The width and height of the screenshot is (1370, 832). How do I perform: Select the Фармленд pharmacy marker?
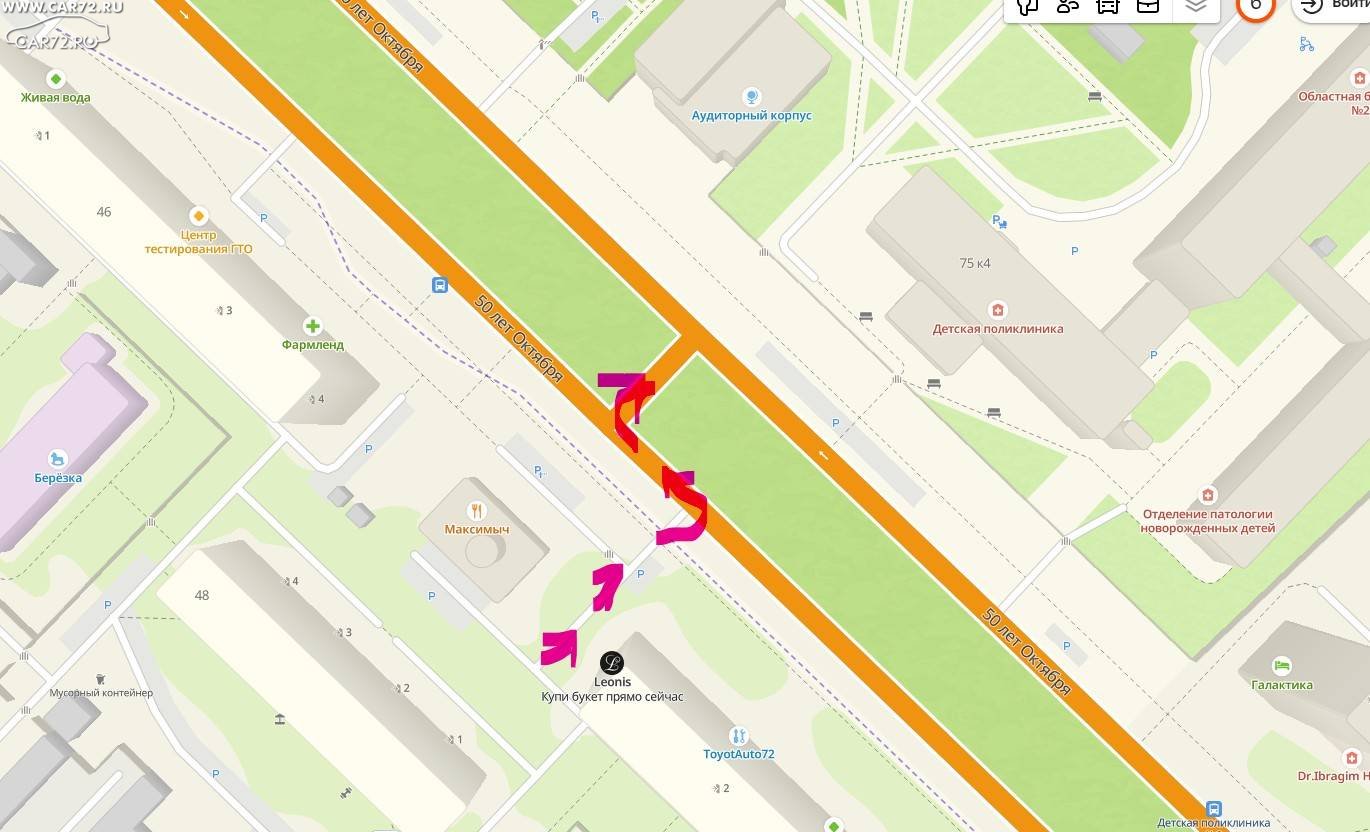click(x=313, y=326)
